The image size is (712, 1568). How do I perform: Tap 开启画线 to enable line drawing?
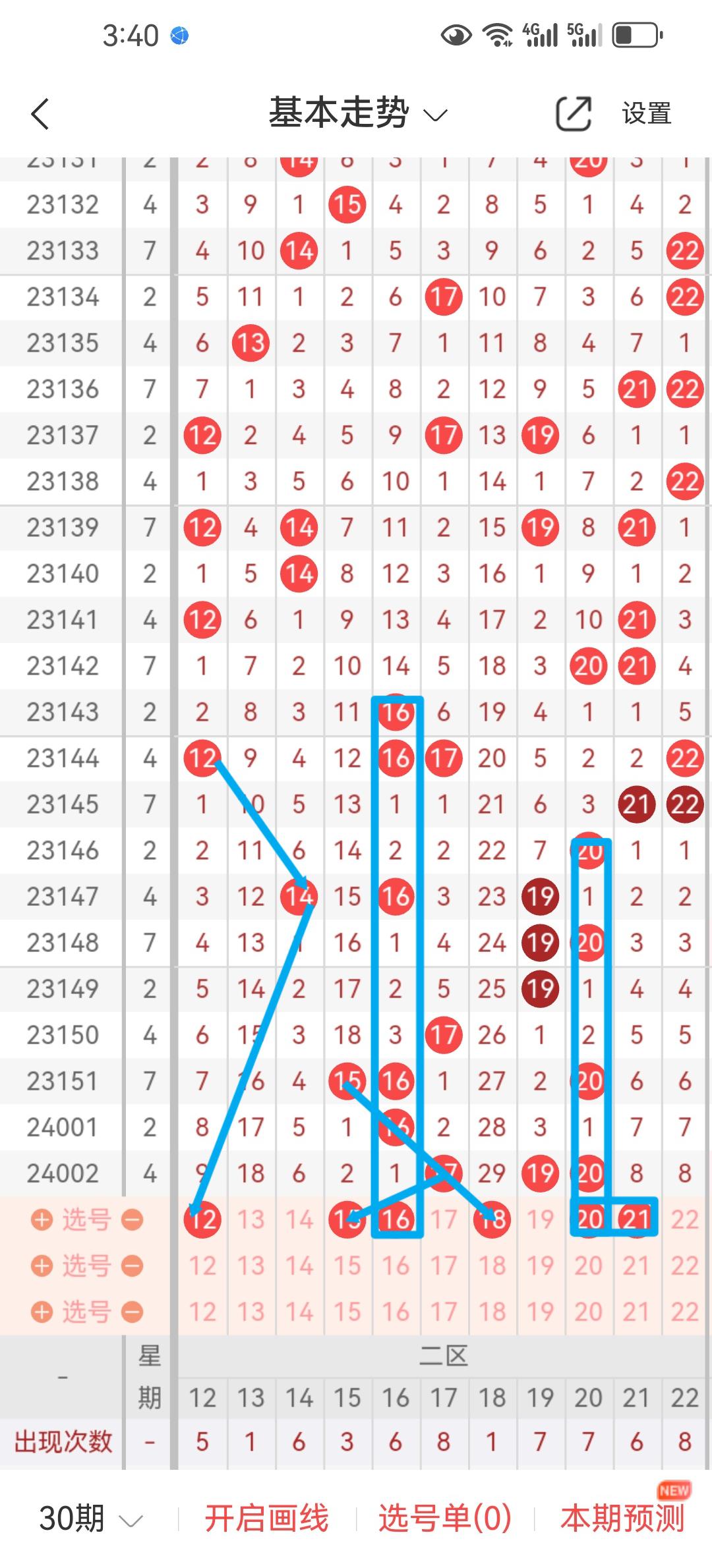tap(266, 1519)
